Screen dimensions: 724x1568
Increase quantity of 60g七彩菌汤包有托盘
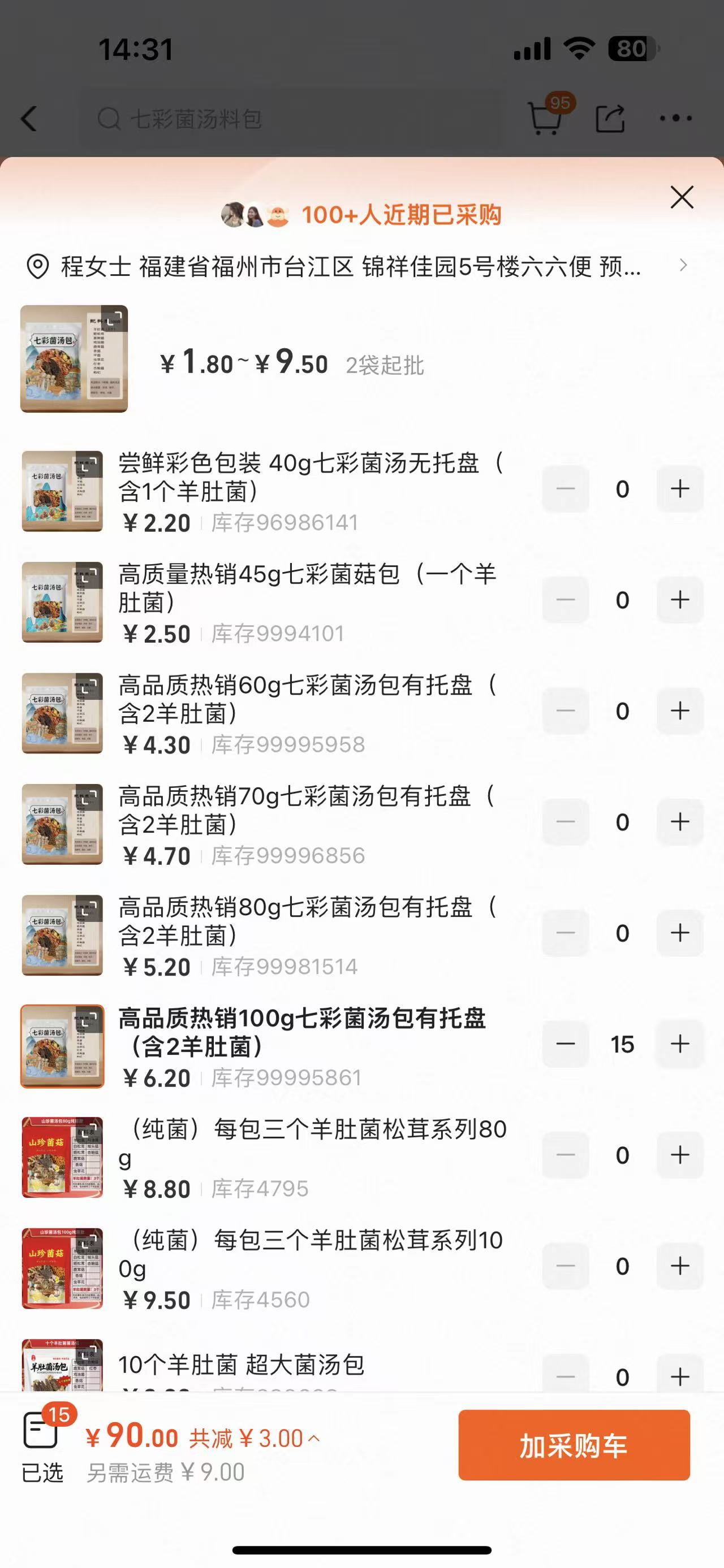(679, 711)
